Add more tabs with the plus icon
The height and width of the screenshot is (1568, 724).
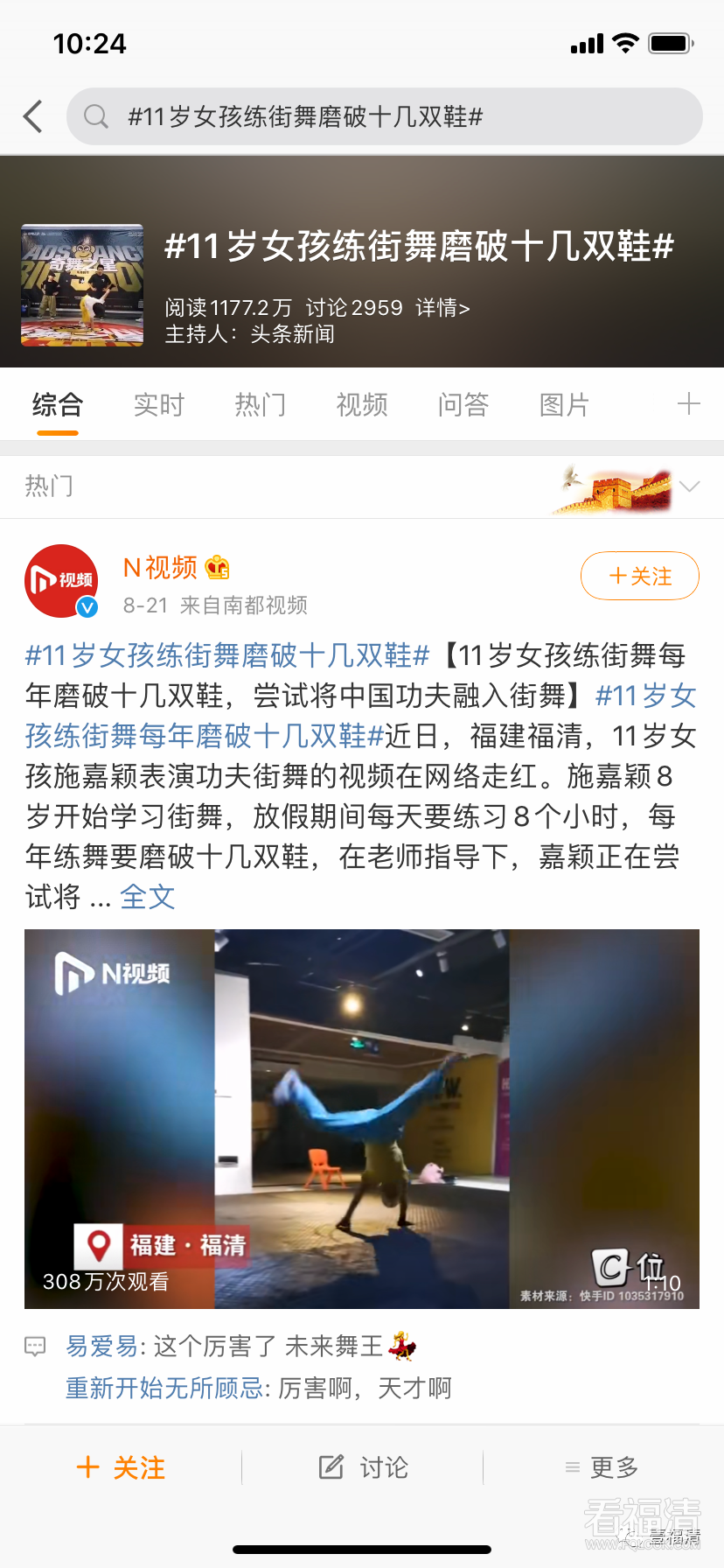click(689, 403)
